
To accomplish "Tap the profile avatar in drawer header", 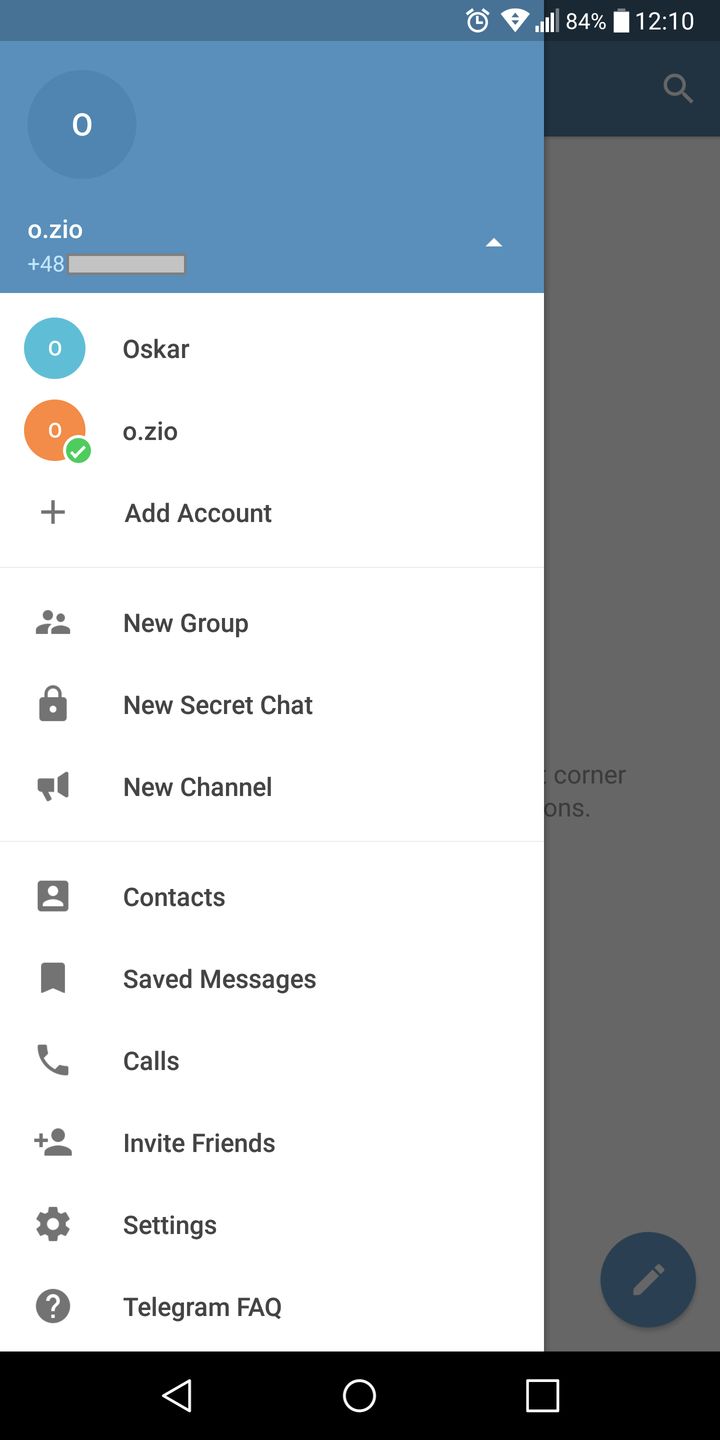I will pyautogui.click(x=82, y=125).
